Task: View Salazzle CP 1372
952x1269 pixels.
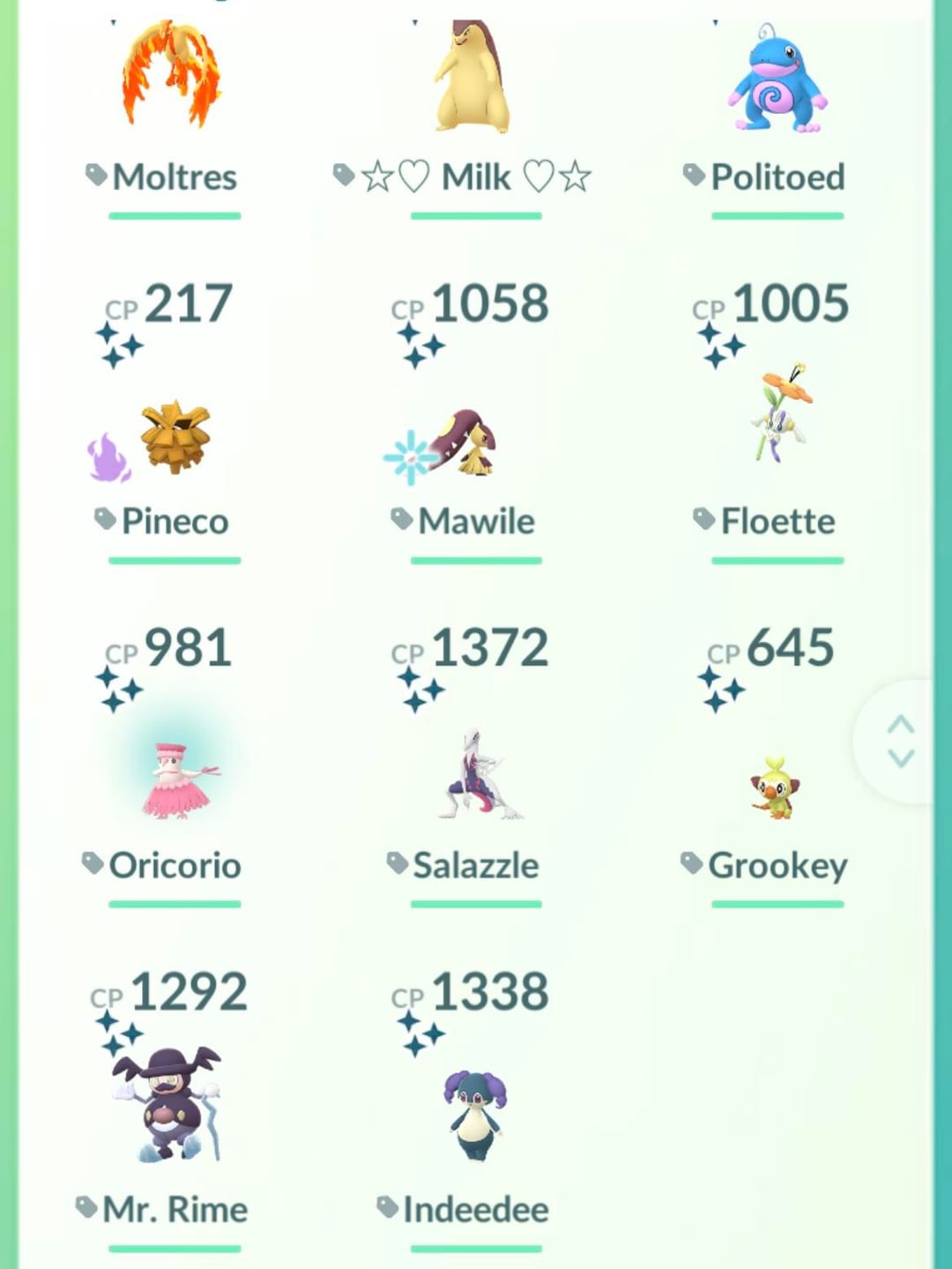Action: point(476,776)
